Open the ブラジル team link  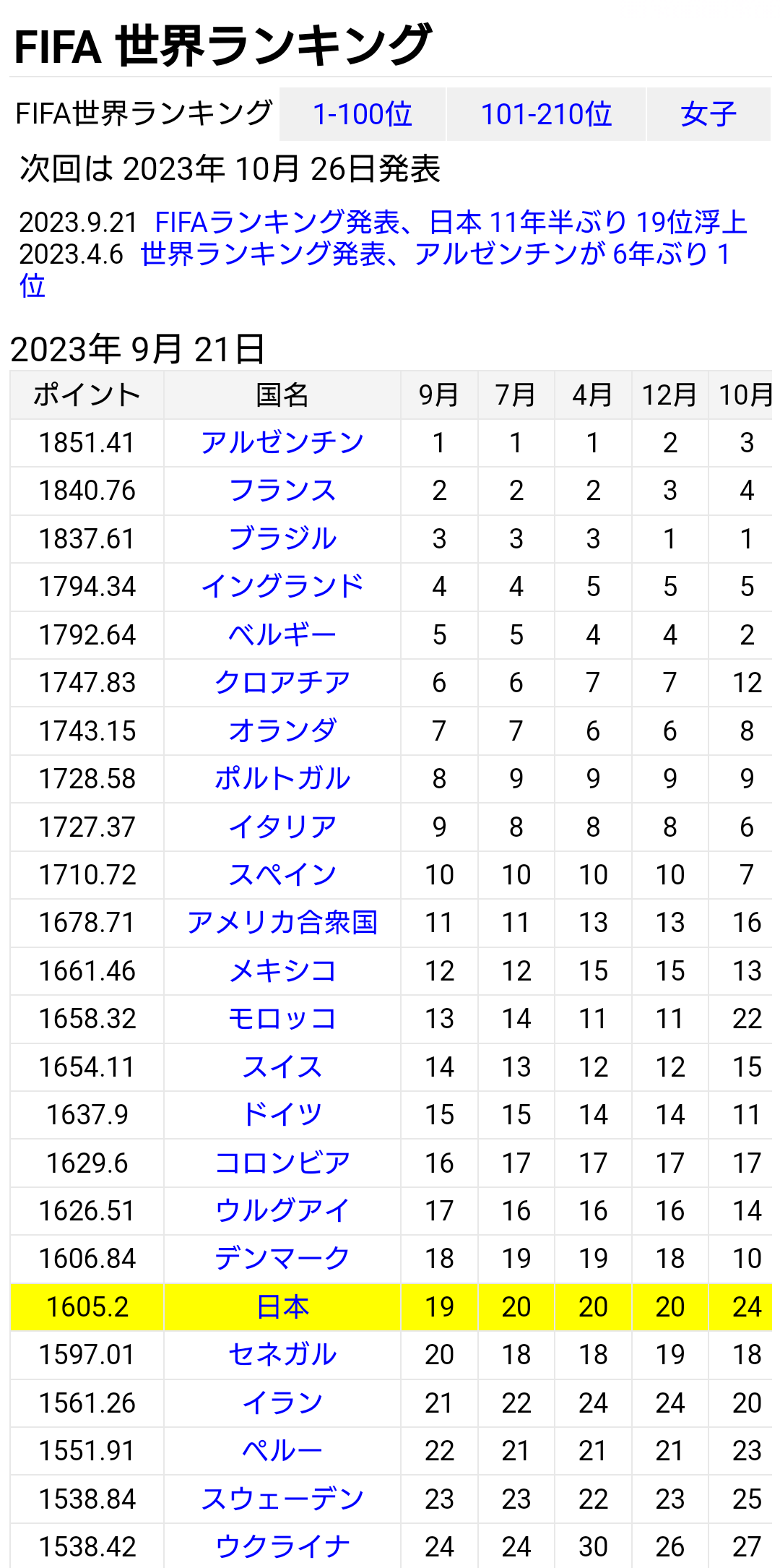coord(282,538)
